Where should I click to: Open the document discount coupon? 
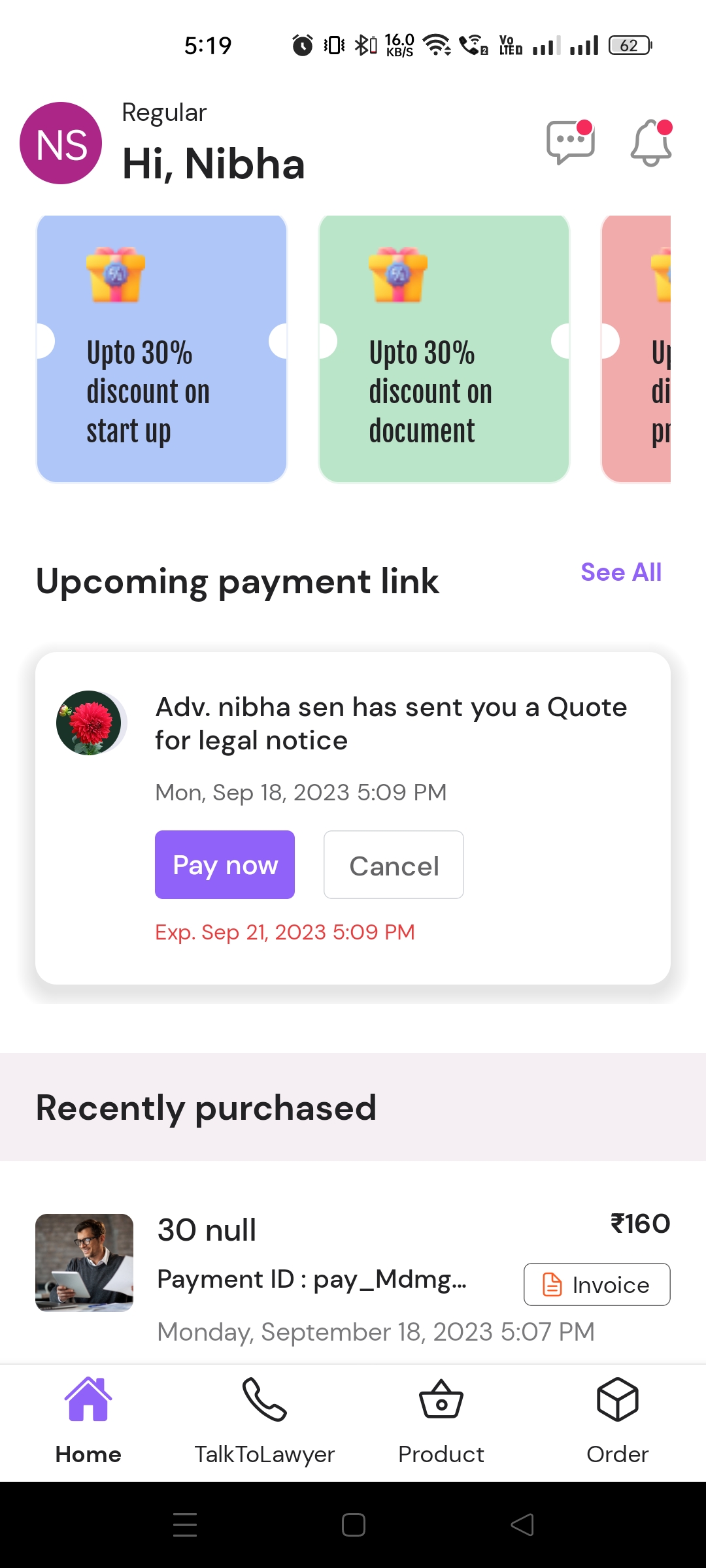(x=444, y=350)
